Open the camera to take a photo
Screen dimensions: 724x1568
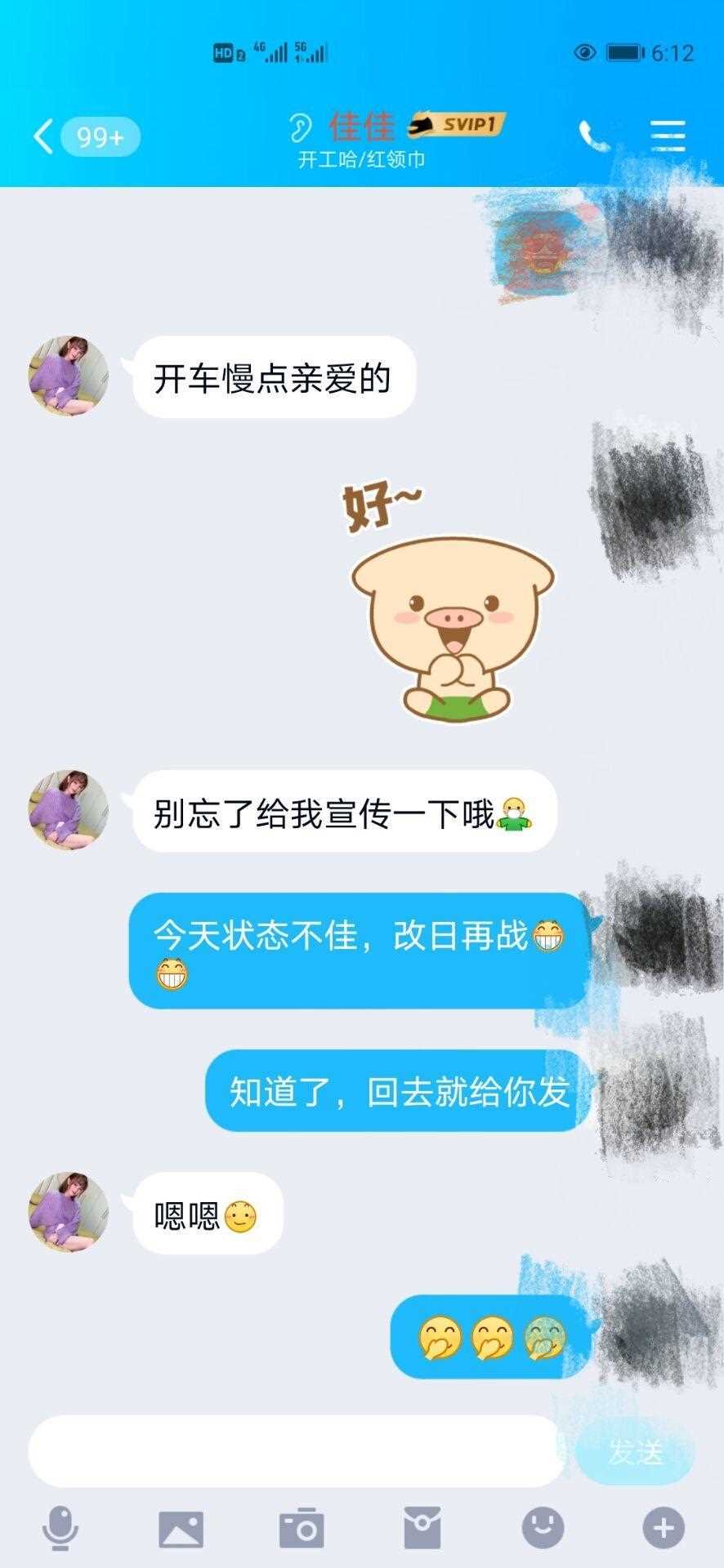[x=302, y=1527]
